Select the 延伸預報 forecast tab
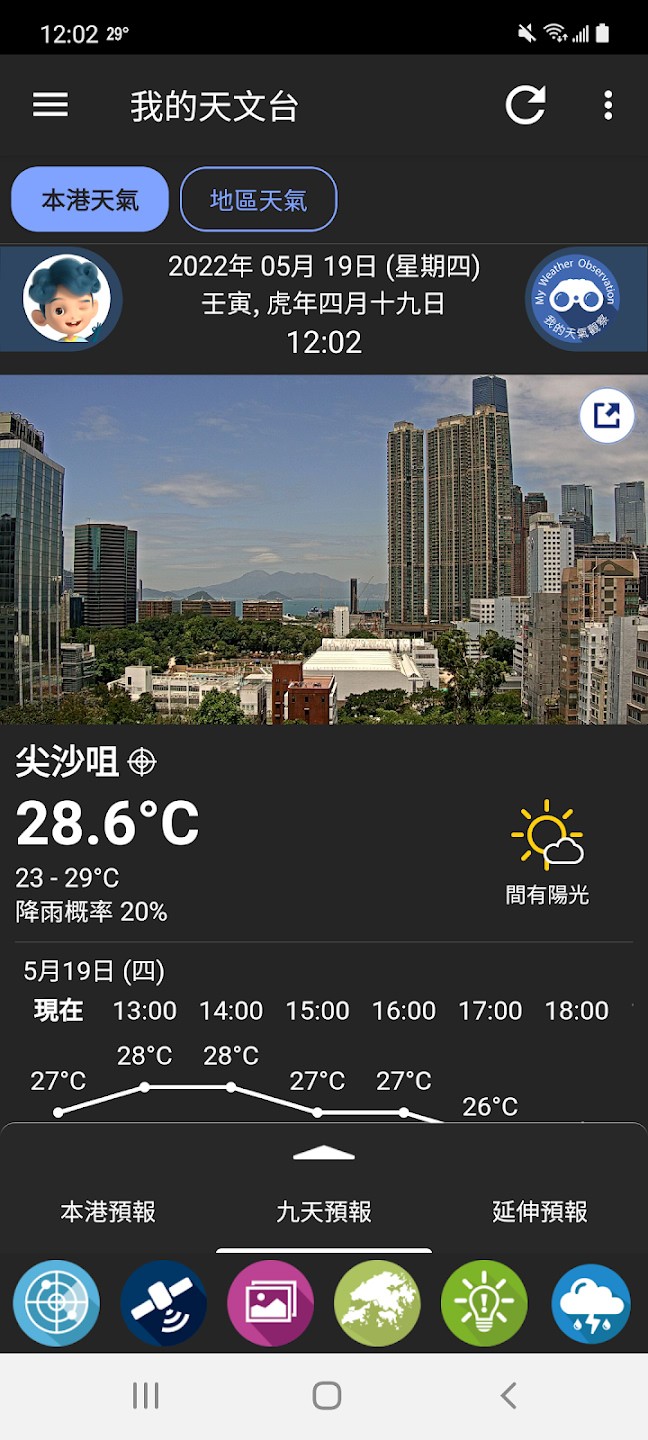Image resolution: width=648 pixels, height=1440 pixels. coord(540,1212)
